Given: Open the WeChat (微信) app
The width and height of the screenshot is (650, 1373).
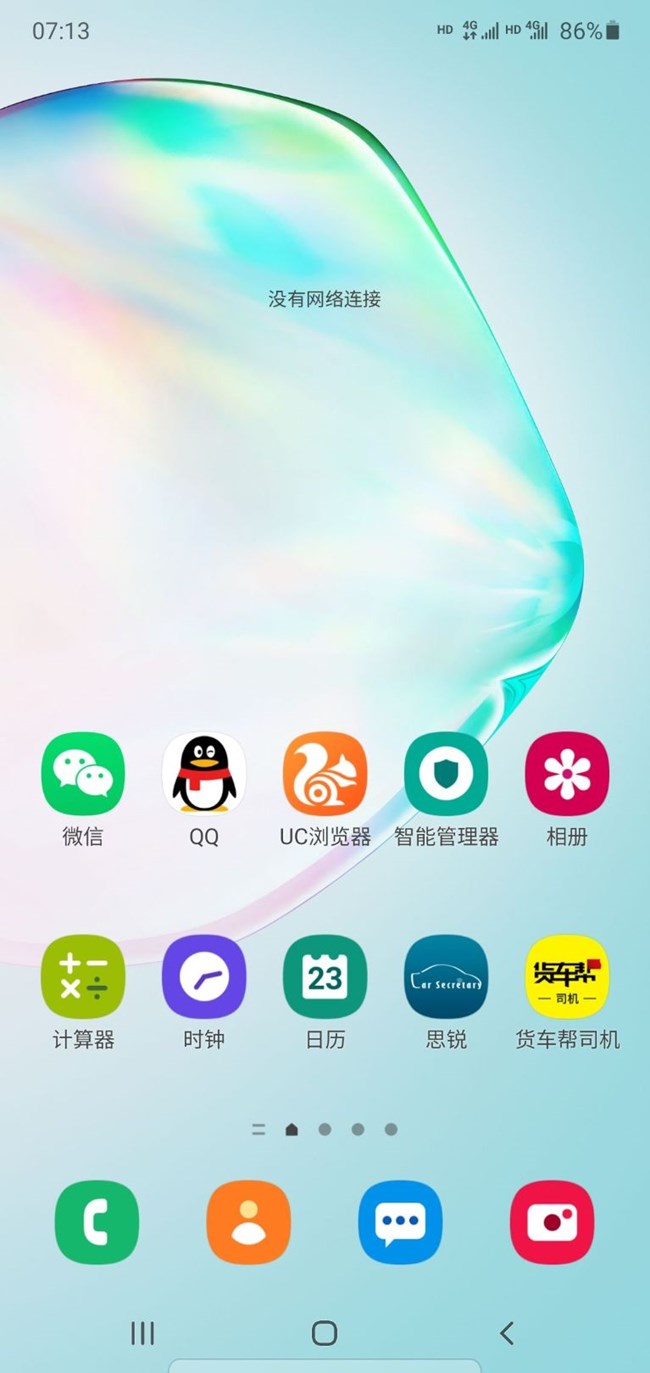Looking at the screenshot, I should [83, 773].
